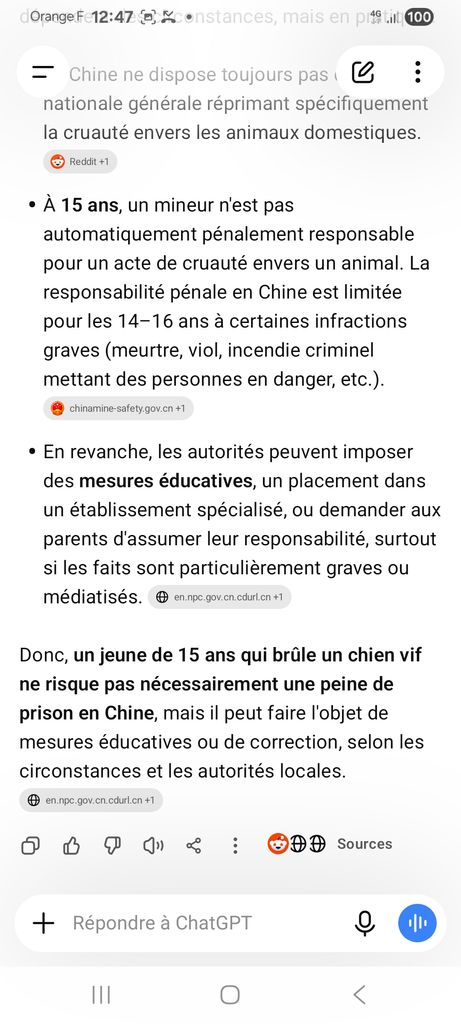Viewport: 461px width, 1024px height.
Task: Give the response a thumbs down
Action: 112,846
